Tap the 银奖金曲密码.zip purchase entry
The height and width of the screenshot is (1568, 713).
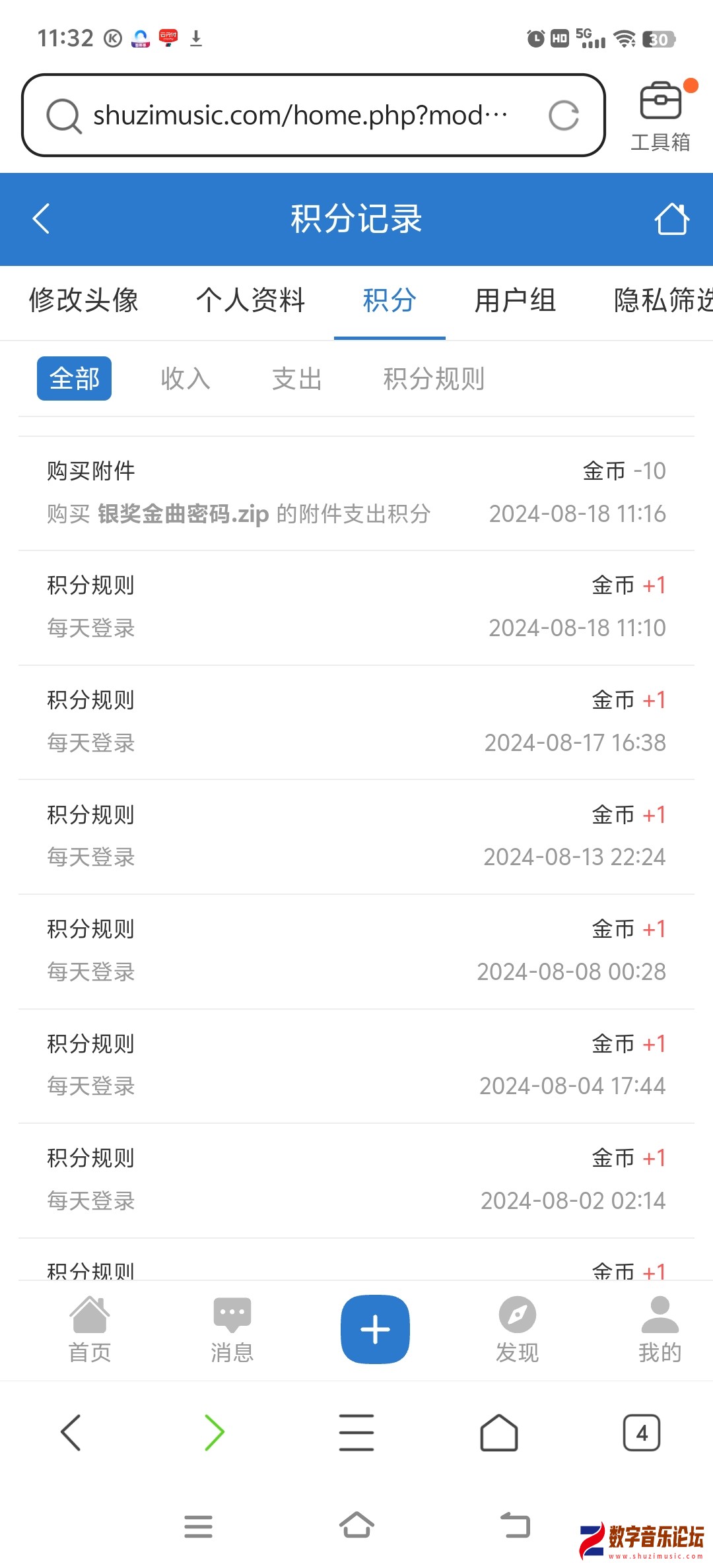(x=183, y=514)
